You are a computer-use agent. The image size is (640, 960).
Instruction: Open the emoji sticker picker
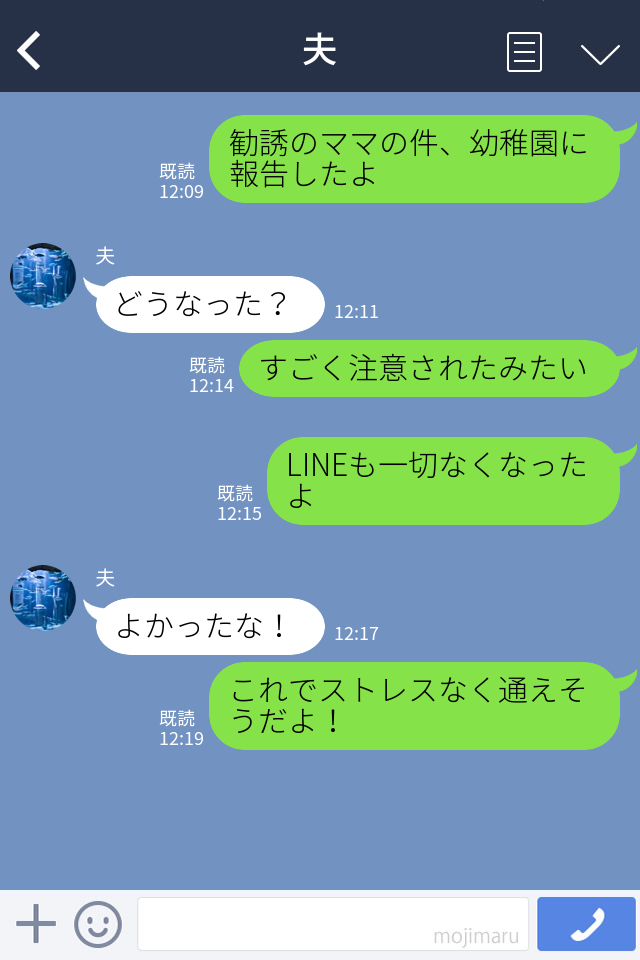(98, 924)
